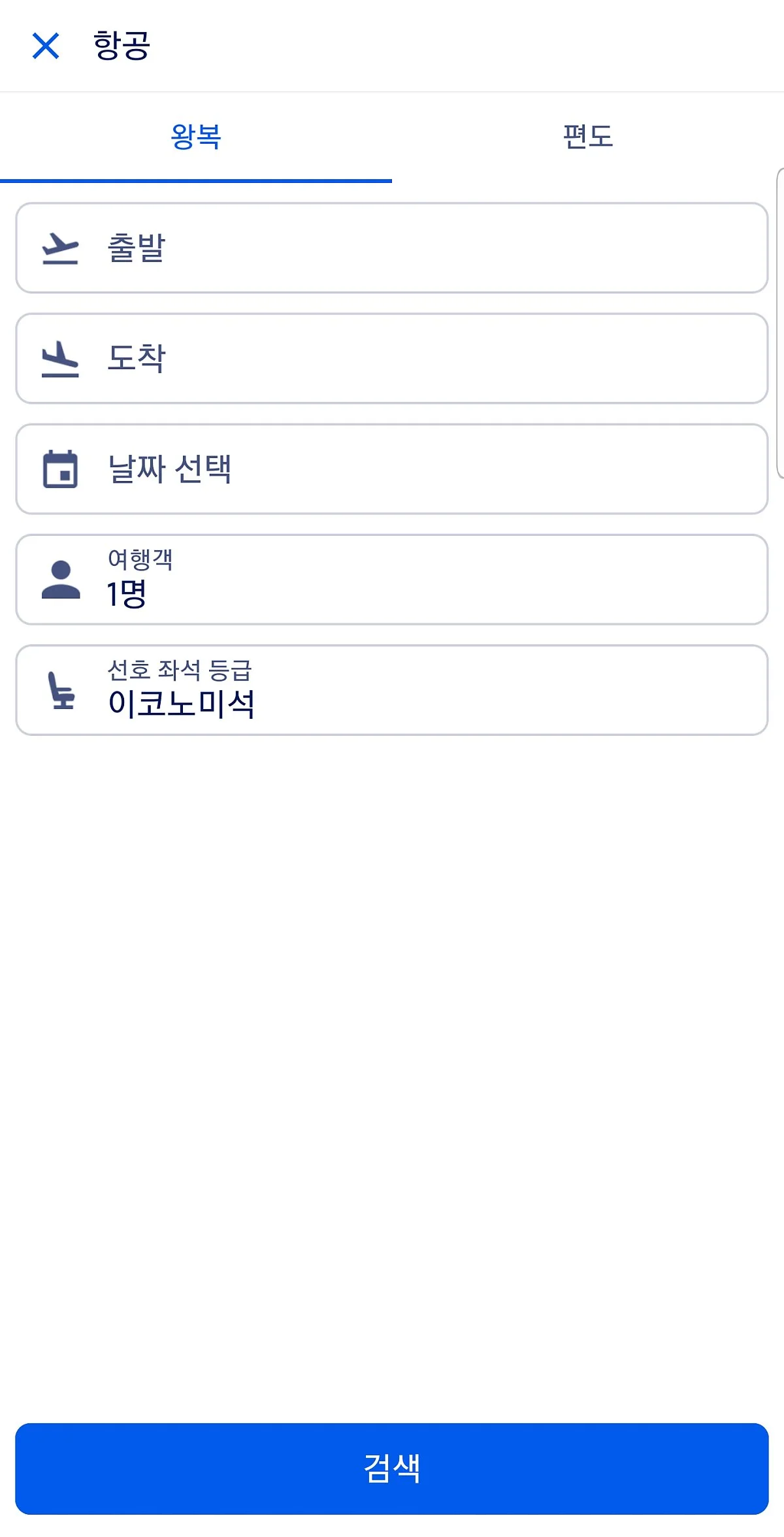Click the 도착 arrival input field
Image resolution: width=784 pixels, height=1537 pixels.
pos(392,358)
